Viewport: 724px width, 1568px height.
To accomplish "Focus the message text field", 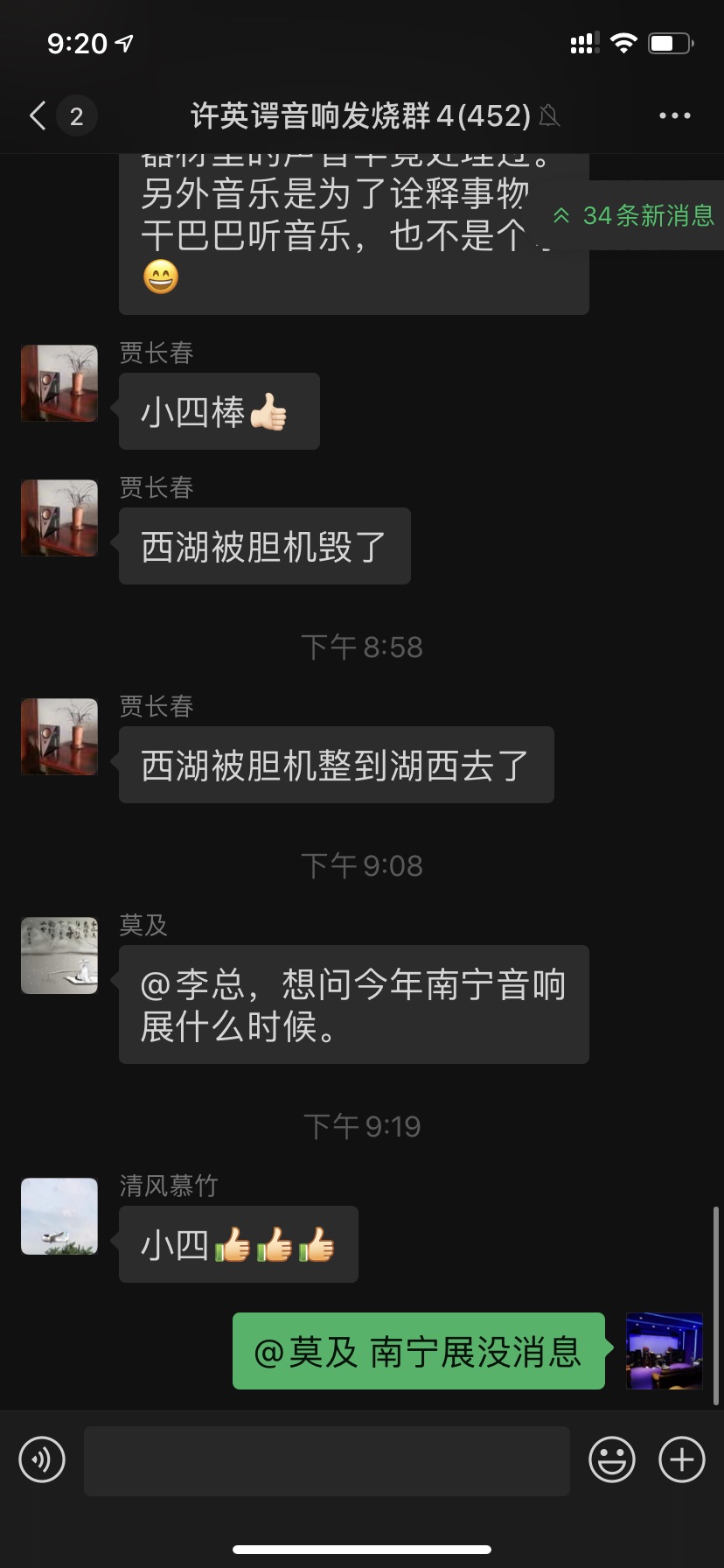I will tap(326, 1460).
